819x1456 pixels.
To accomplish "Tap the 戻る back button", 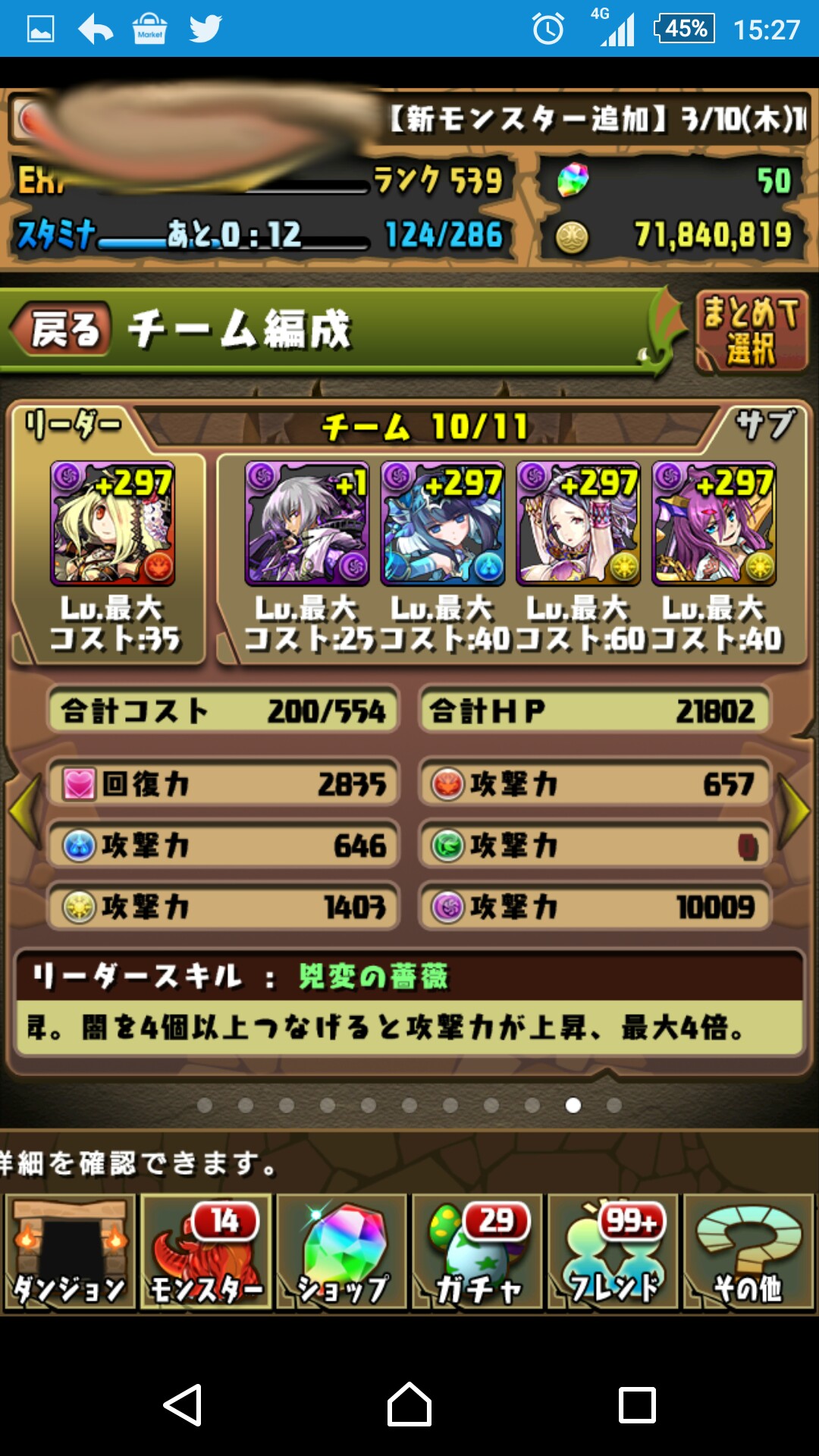I will pyautogui.click(x=61, y=330).
